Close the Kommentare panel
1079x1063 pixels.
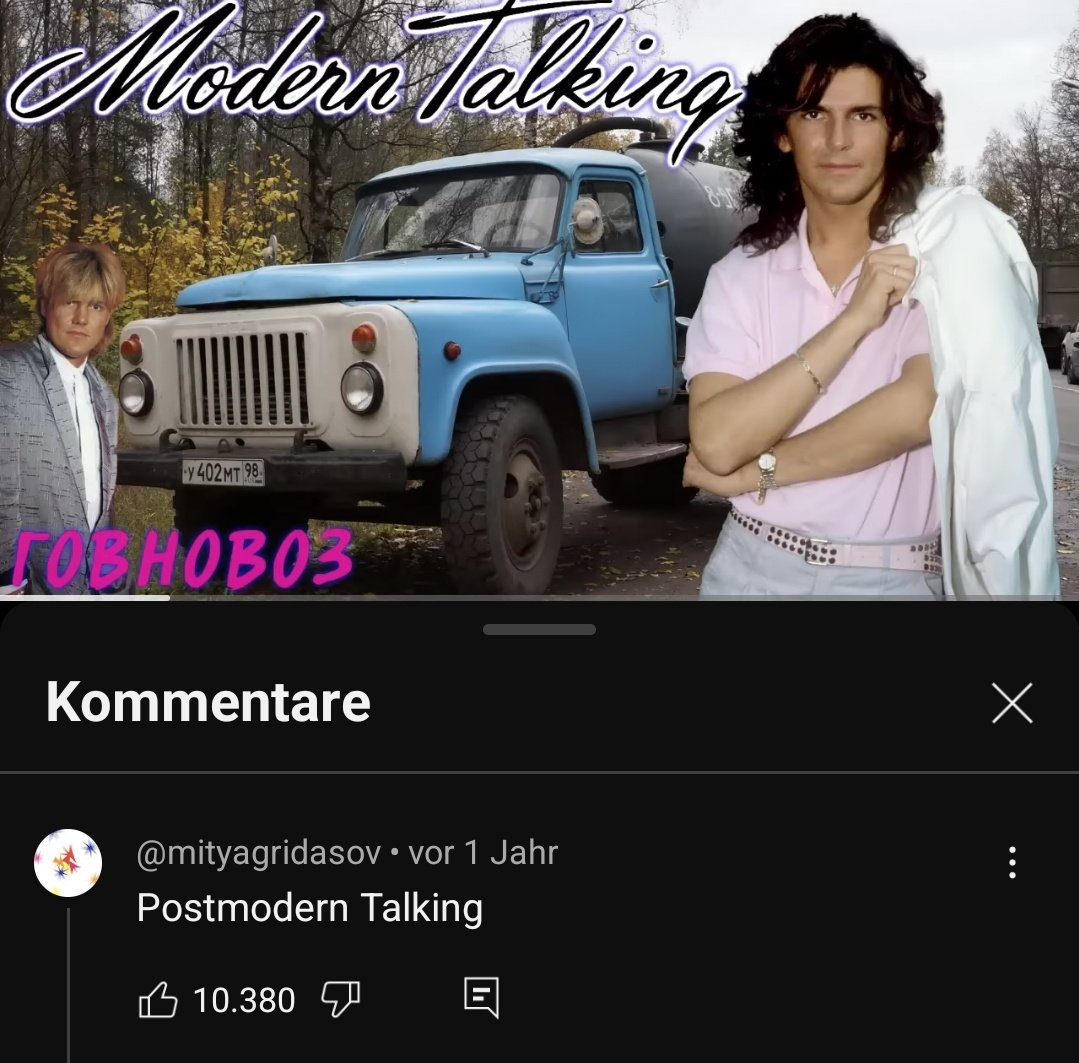point(1011,704)
